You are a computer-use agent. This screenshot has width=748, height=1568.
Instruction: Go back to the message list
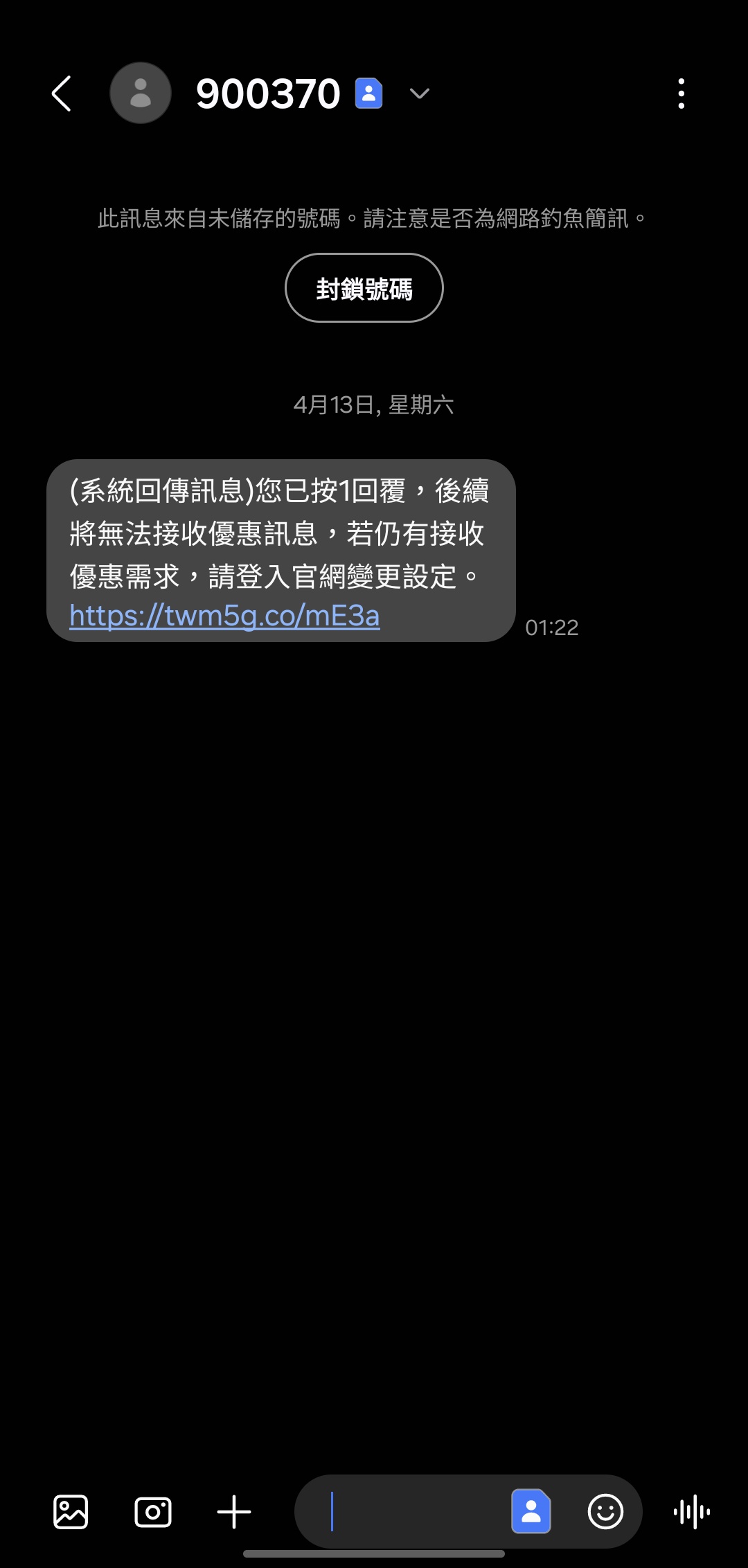click(62, 93)
